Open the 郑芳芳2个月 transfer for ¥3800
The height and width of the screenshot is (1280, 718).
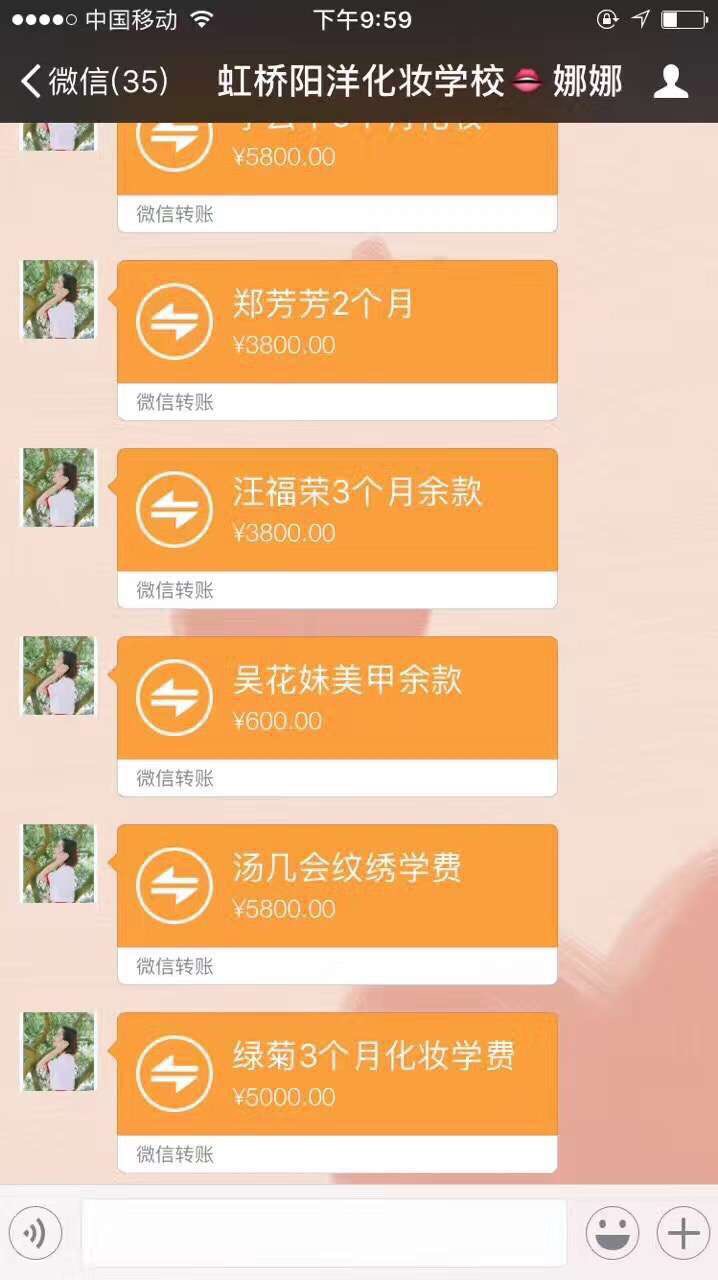tap(337, 323)
